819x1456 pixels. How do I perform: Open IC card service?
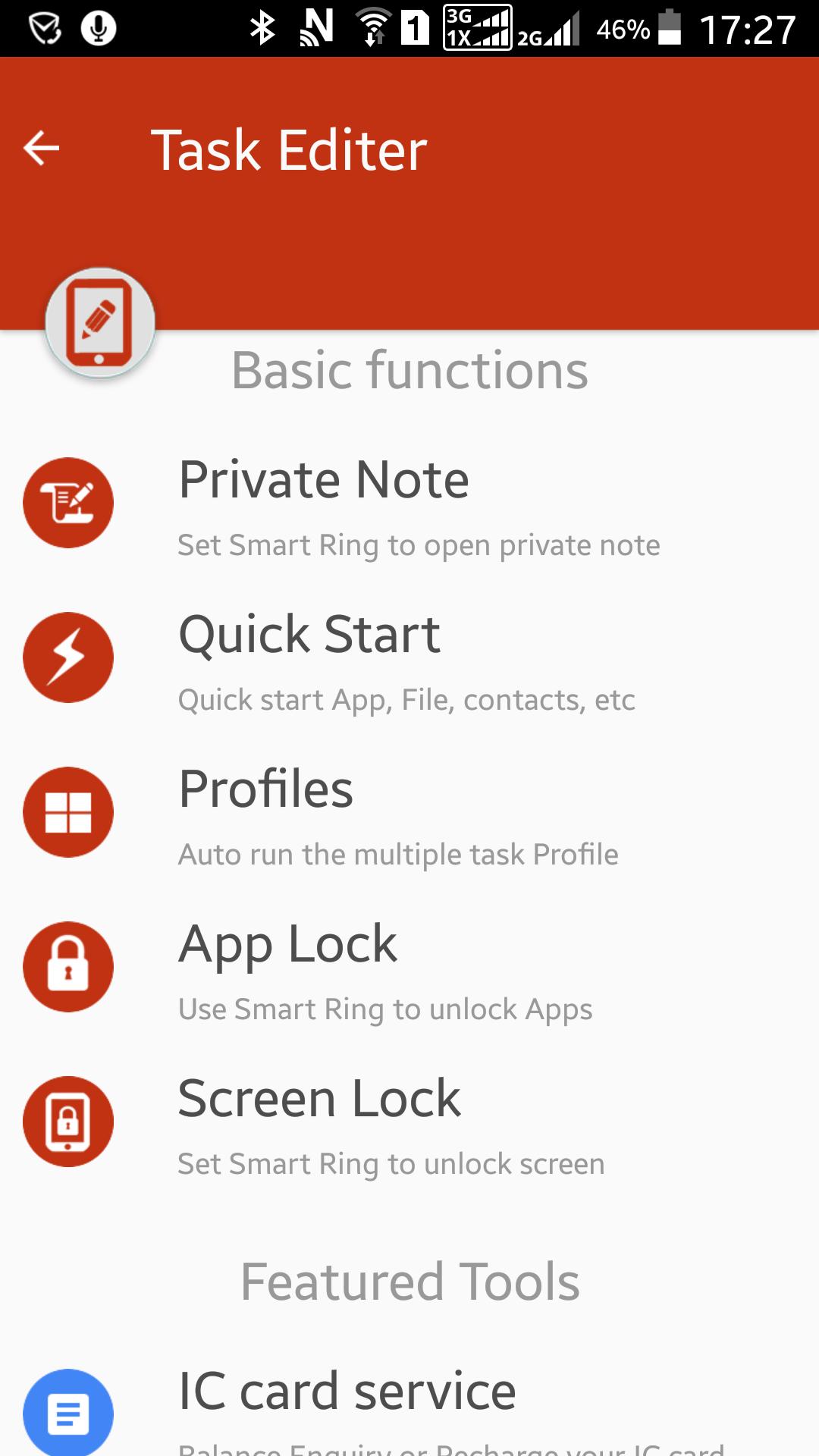(409, 1403)
